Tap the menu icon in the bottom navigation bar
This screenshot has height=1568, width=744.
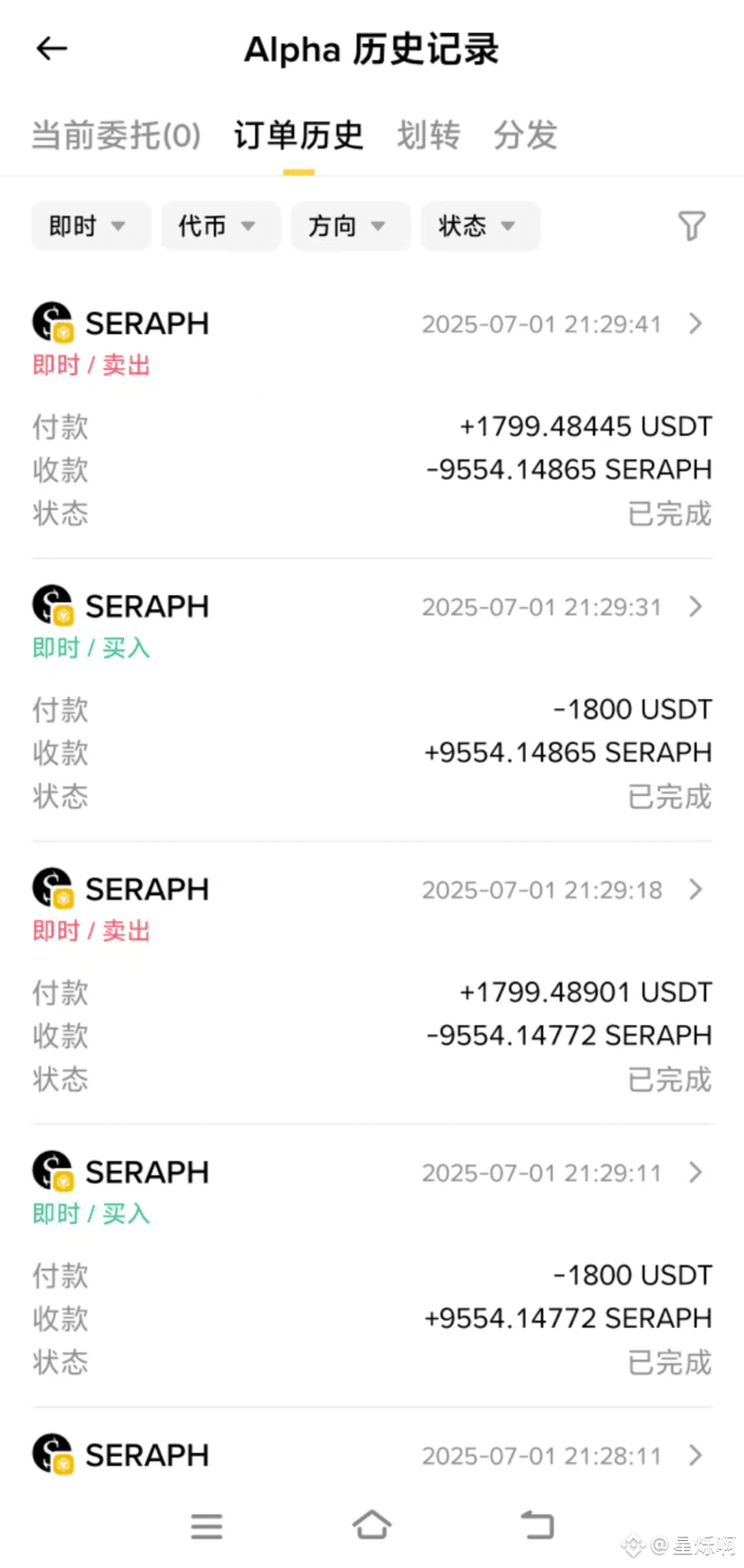(207, 1525)
